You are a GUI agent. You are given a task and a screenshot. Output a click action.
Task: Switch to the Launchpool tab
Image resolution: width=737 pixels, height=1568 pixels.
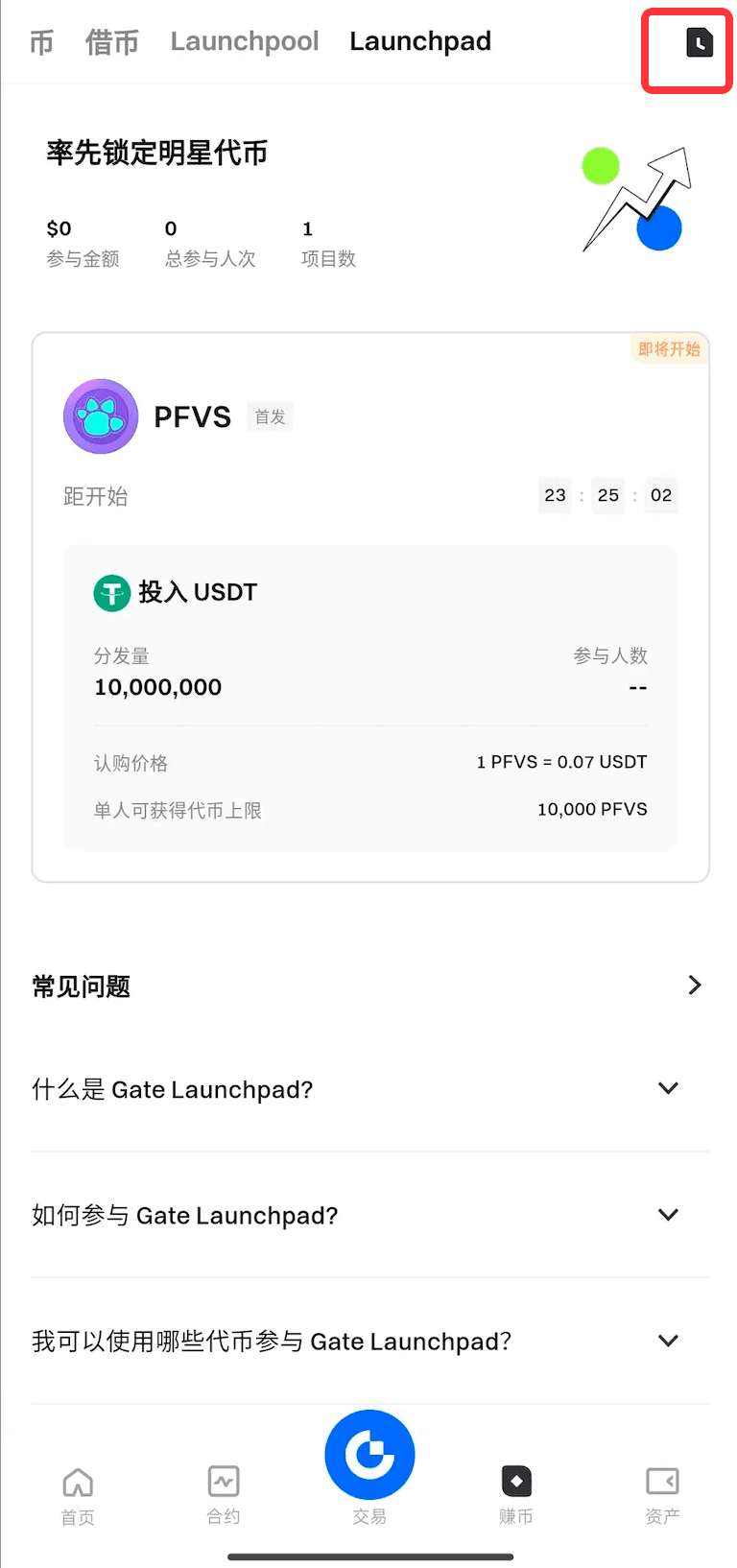245,41
